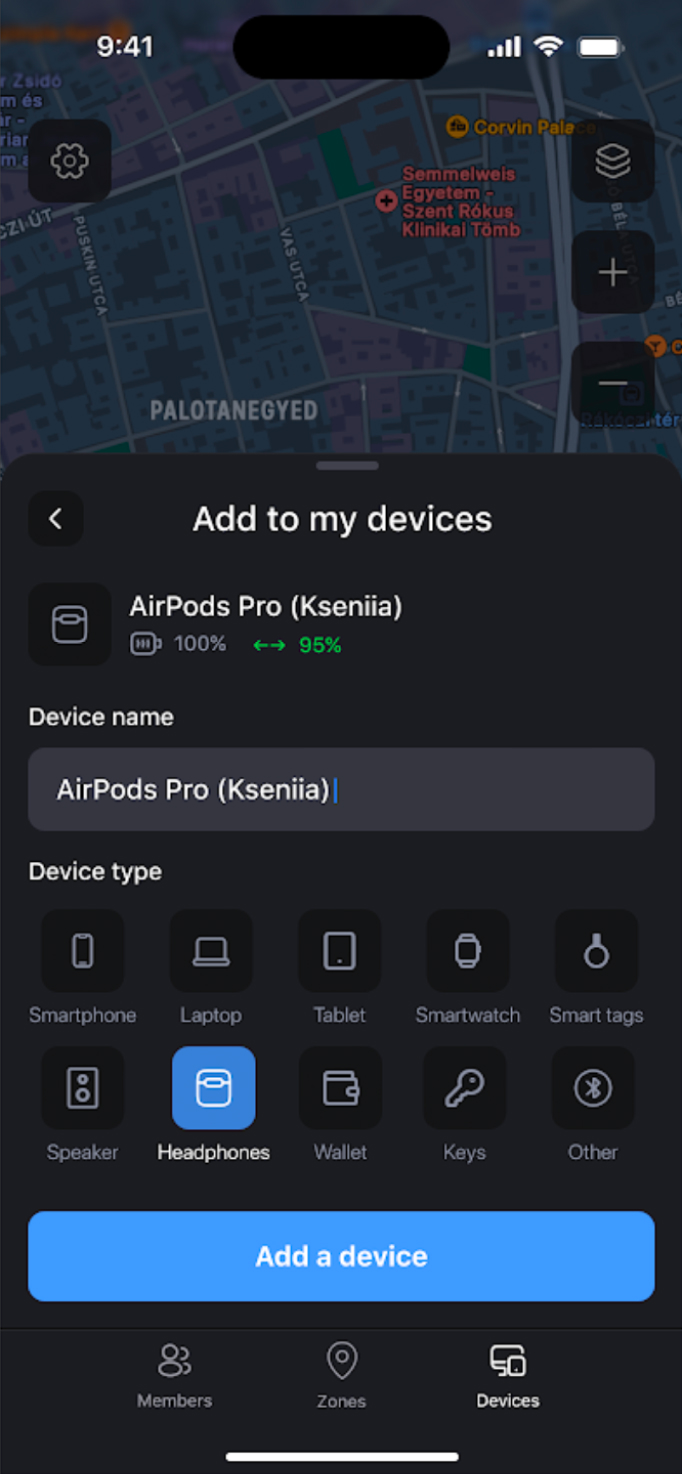
Task: Choose Smart tags device type
Action: pos(596,951)
